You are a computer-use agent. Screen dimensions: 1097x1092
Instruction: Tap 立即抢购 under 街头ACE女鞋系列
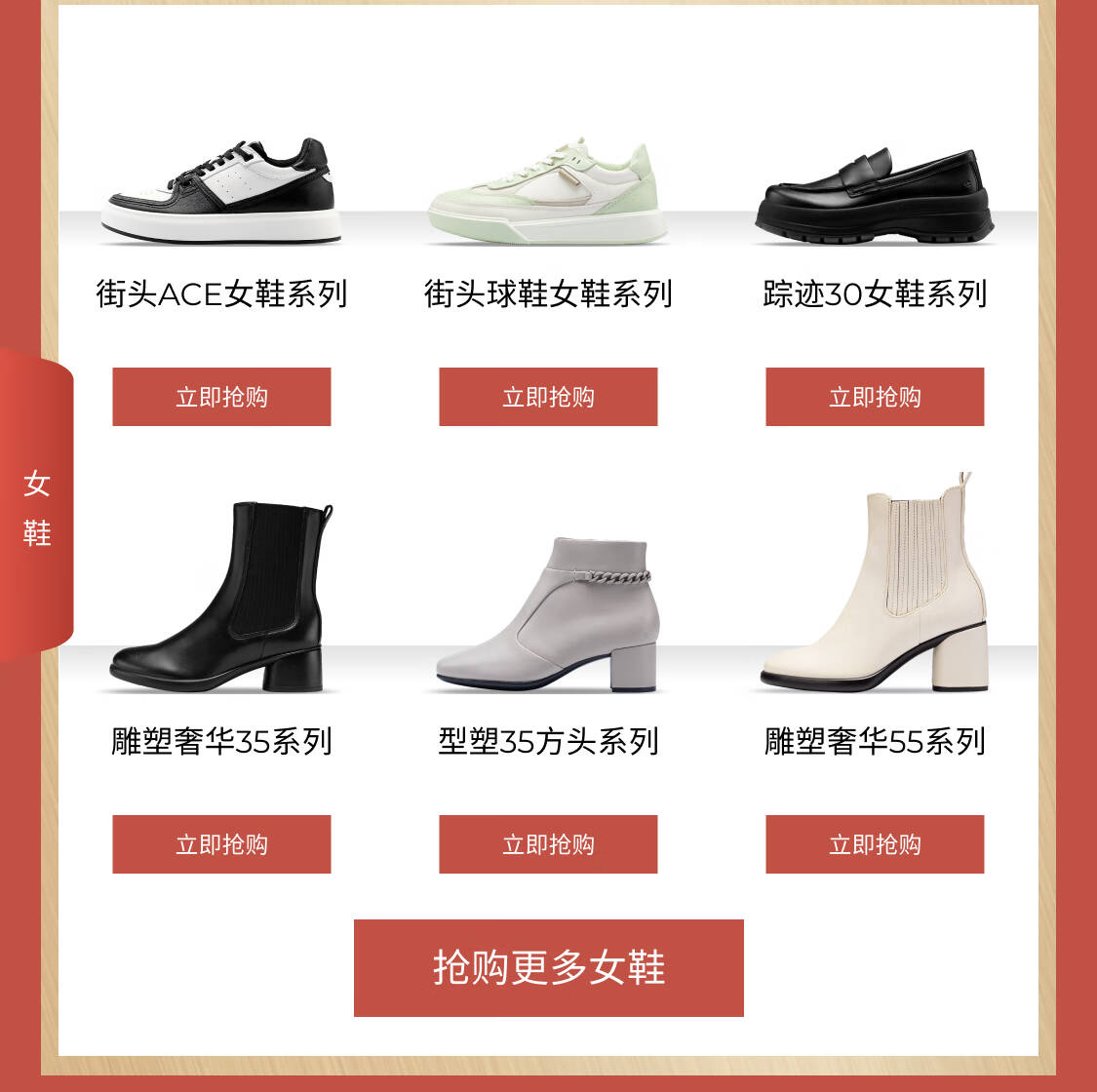pyautogui.click(x=221, y=397)
